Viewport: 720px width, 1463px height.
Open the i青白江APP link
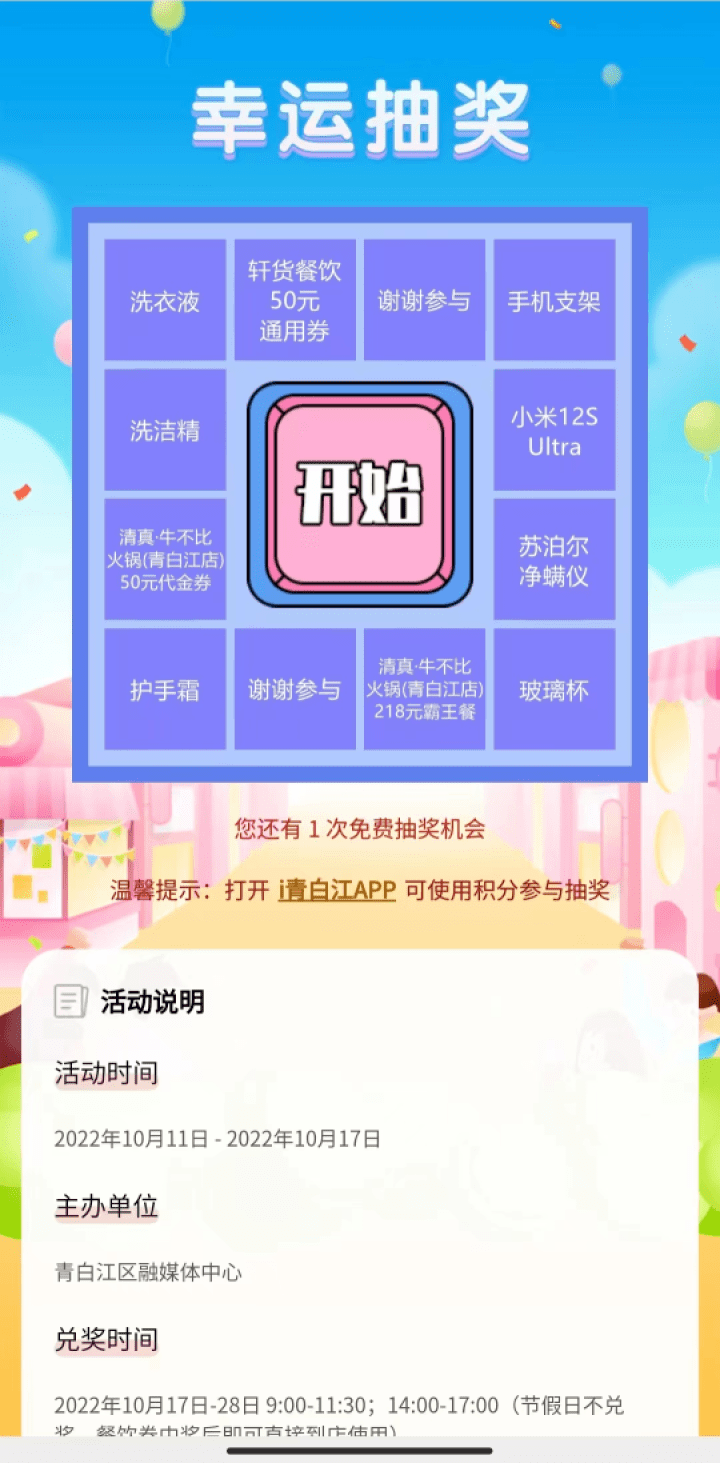tap(337, 890)
